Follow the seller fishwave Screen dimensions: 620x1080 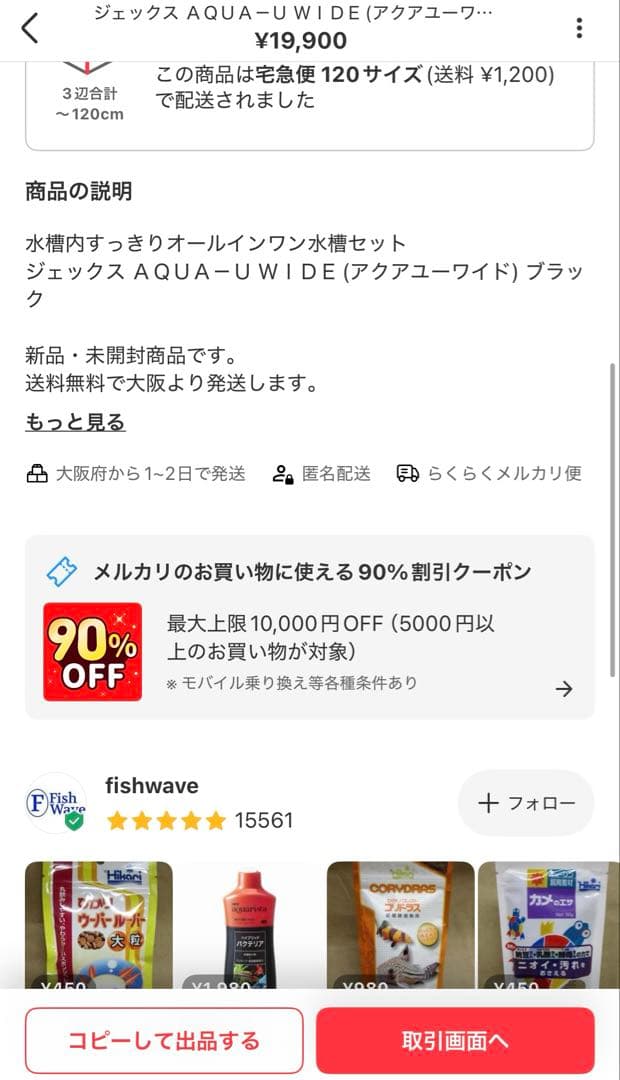click(526, 803)
